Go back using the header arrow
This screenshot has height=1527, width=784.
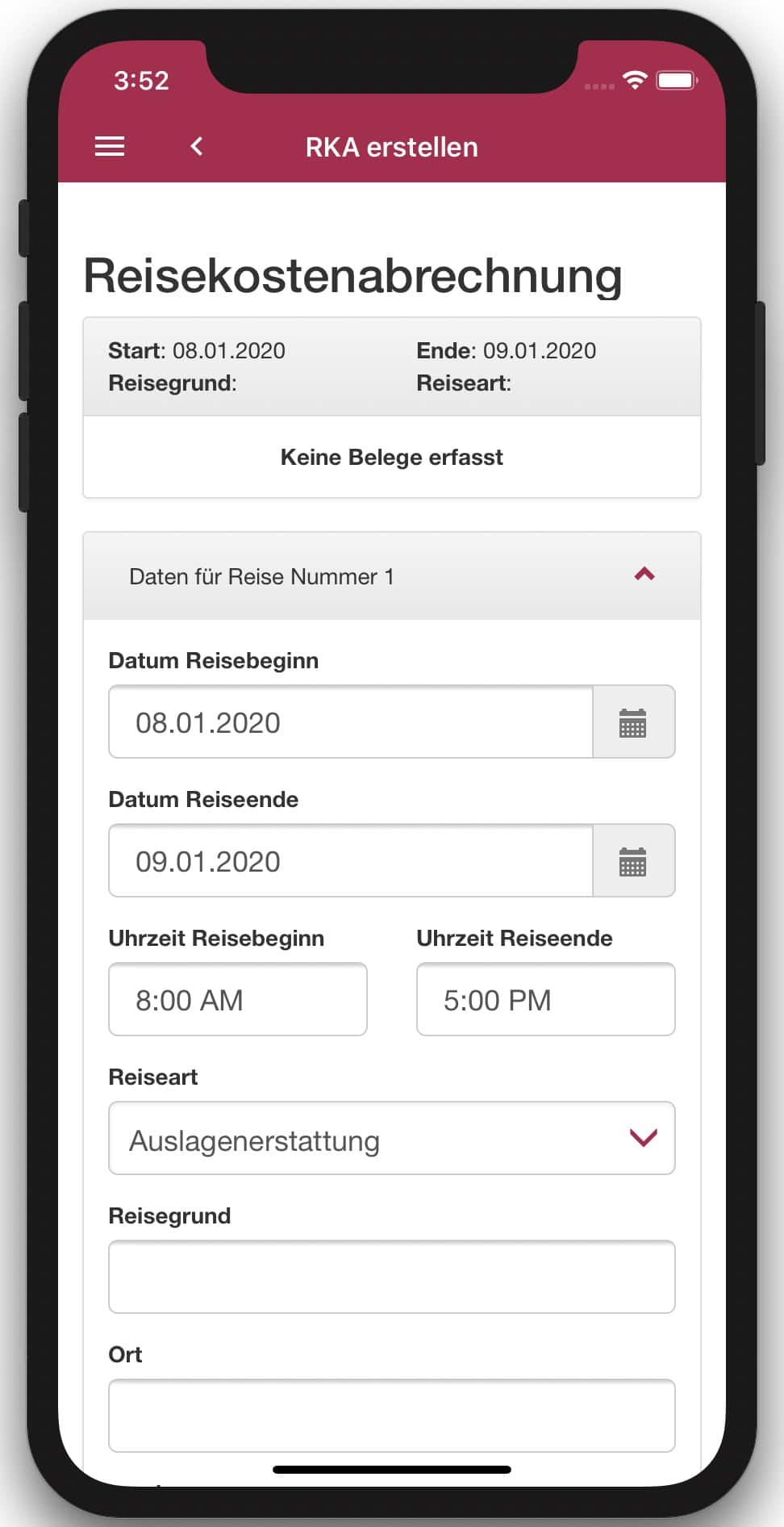coord(197,146)
